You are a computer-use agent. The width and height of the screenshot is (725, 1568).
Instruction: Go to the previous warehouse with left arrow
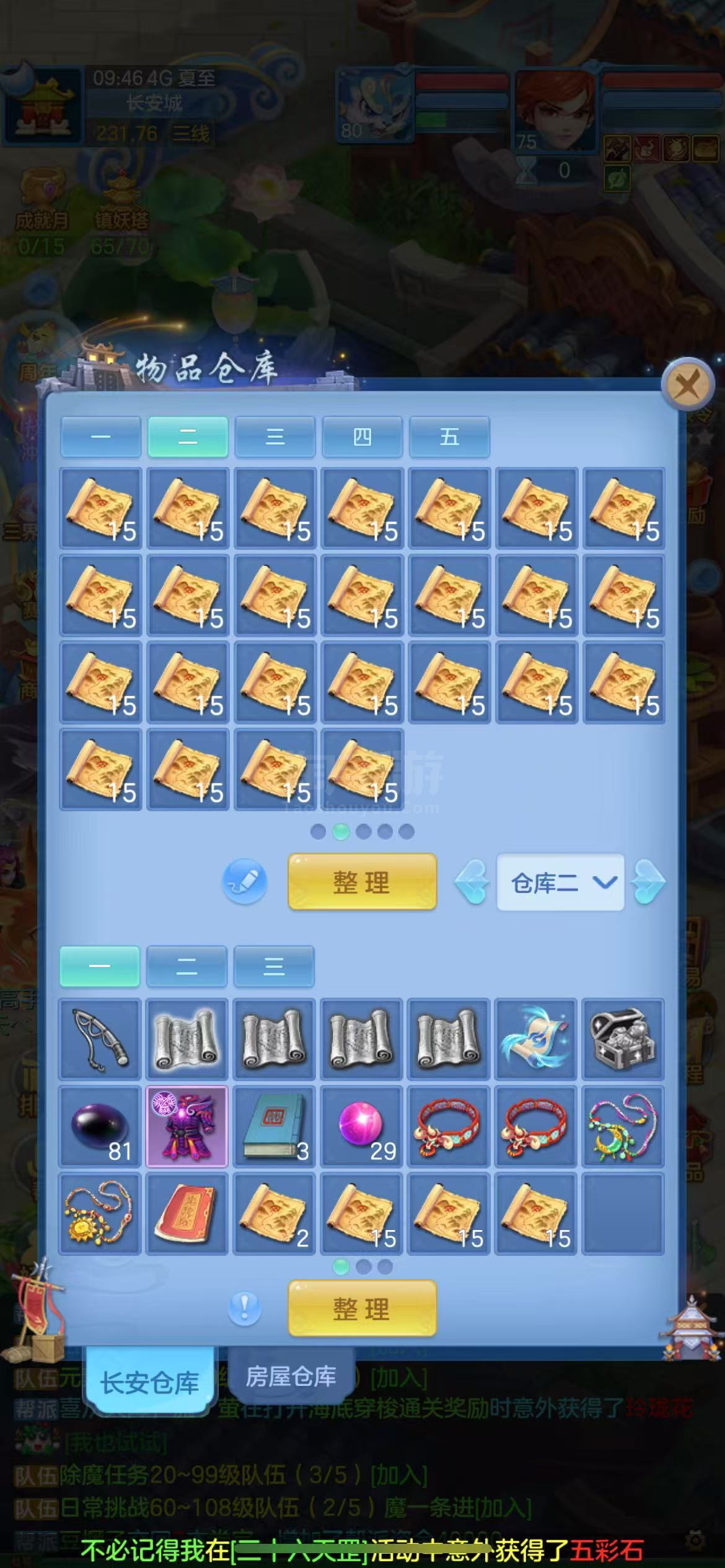[472, 882]
